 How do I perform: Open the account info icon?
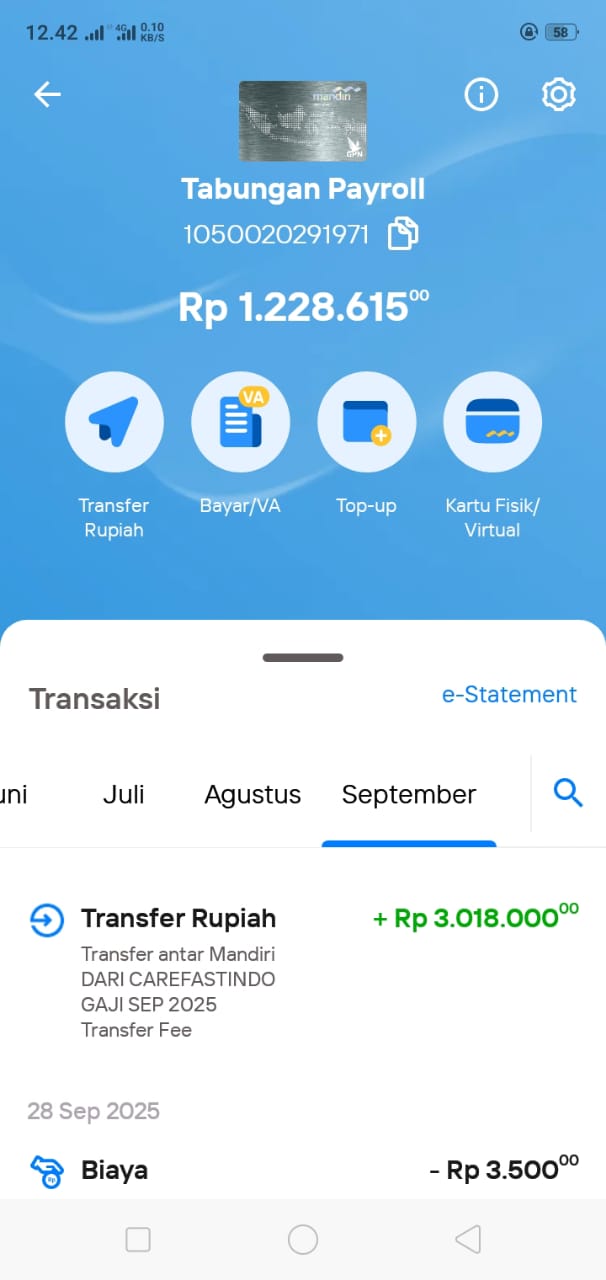click(x=481, y=95)
